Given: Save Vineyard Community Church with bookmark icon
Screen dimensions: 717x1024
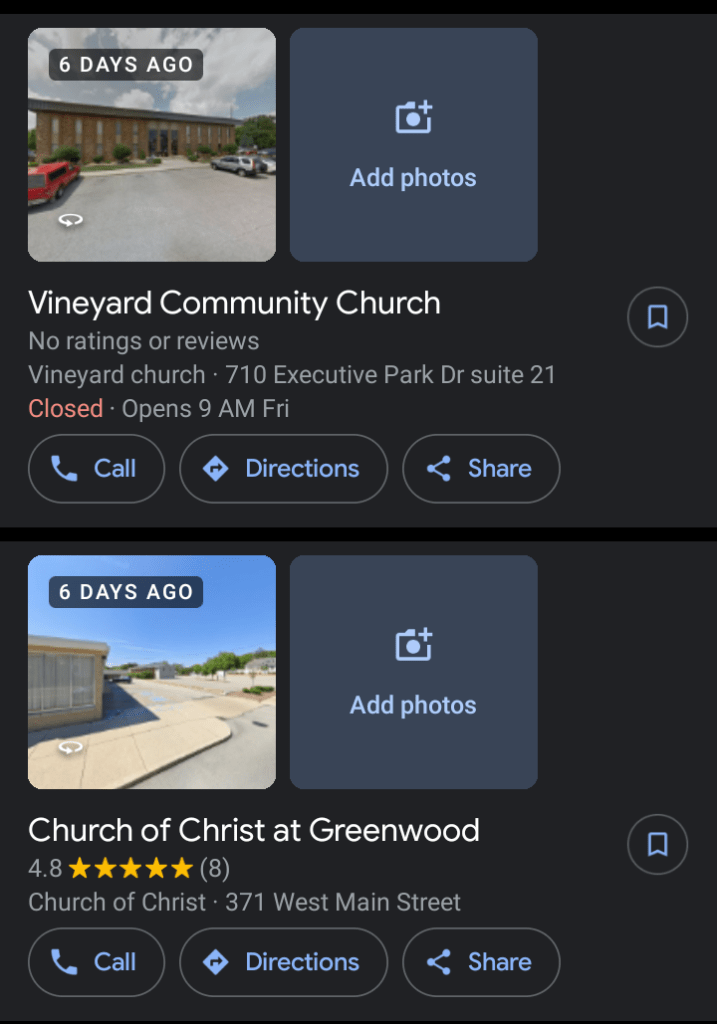Looking at the screenshot, I should point(657,317).
